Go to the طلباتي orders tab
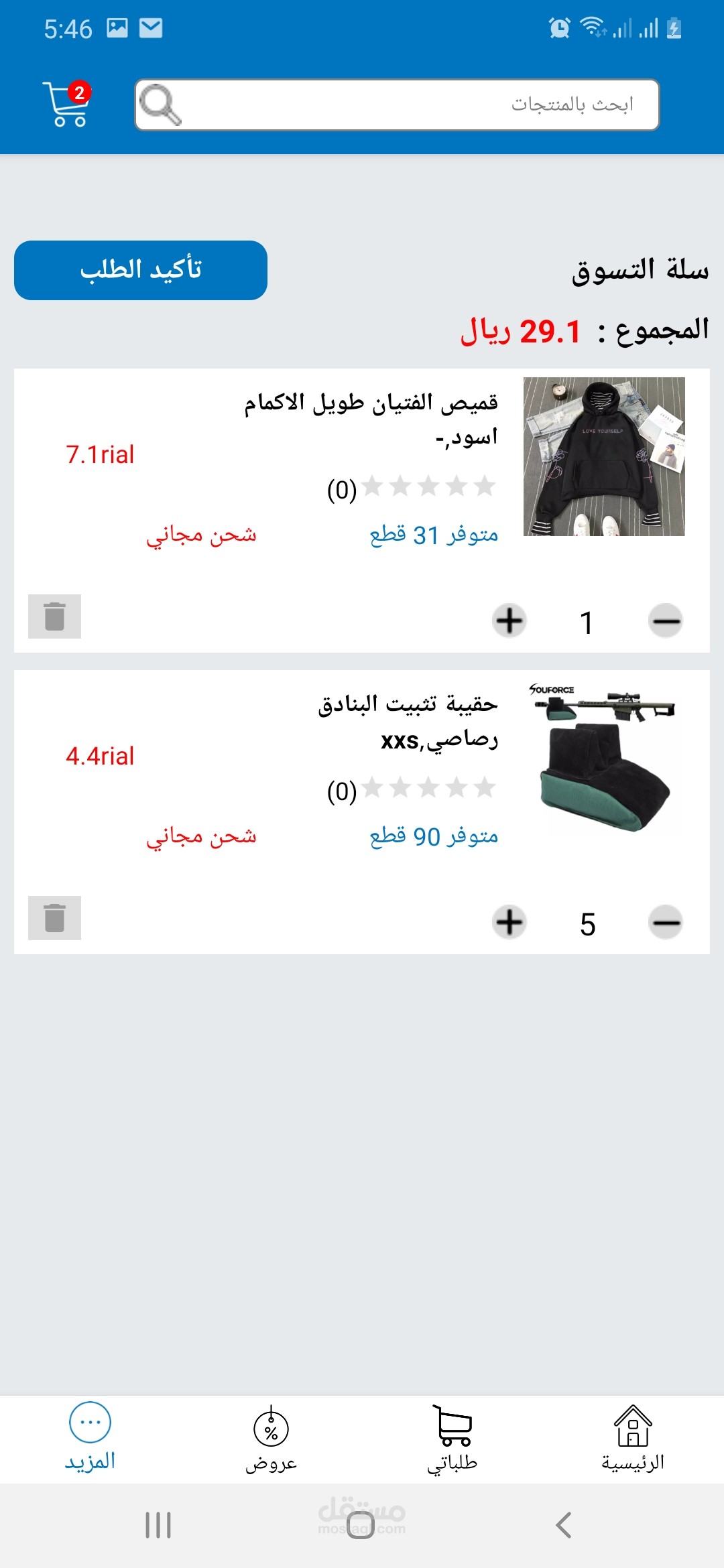Viewport: 724px width, 1568px height. coord(452,1439)
